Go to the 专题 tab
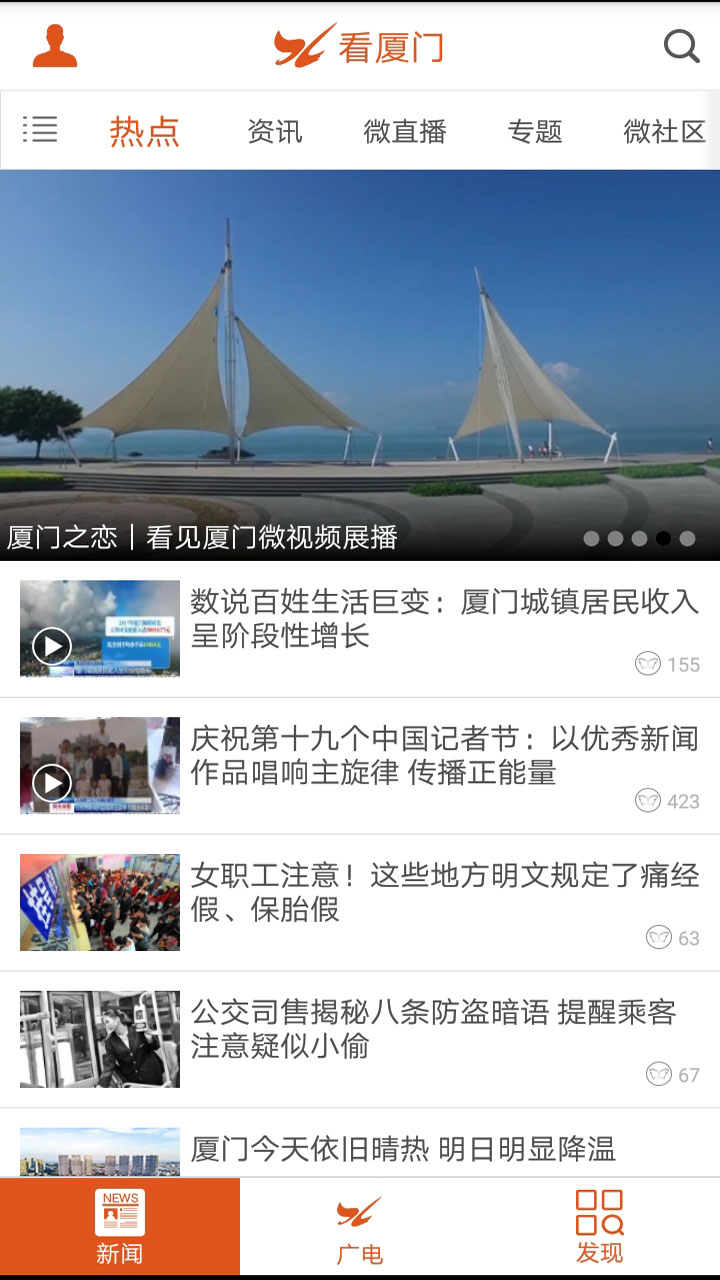 tap(535, 131)
